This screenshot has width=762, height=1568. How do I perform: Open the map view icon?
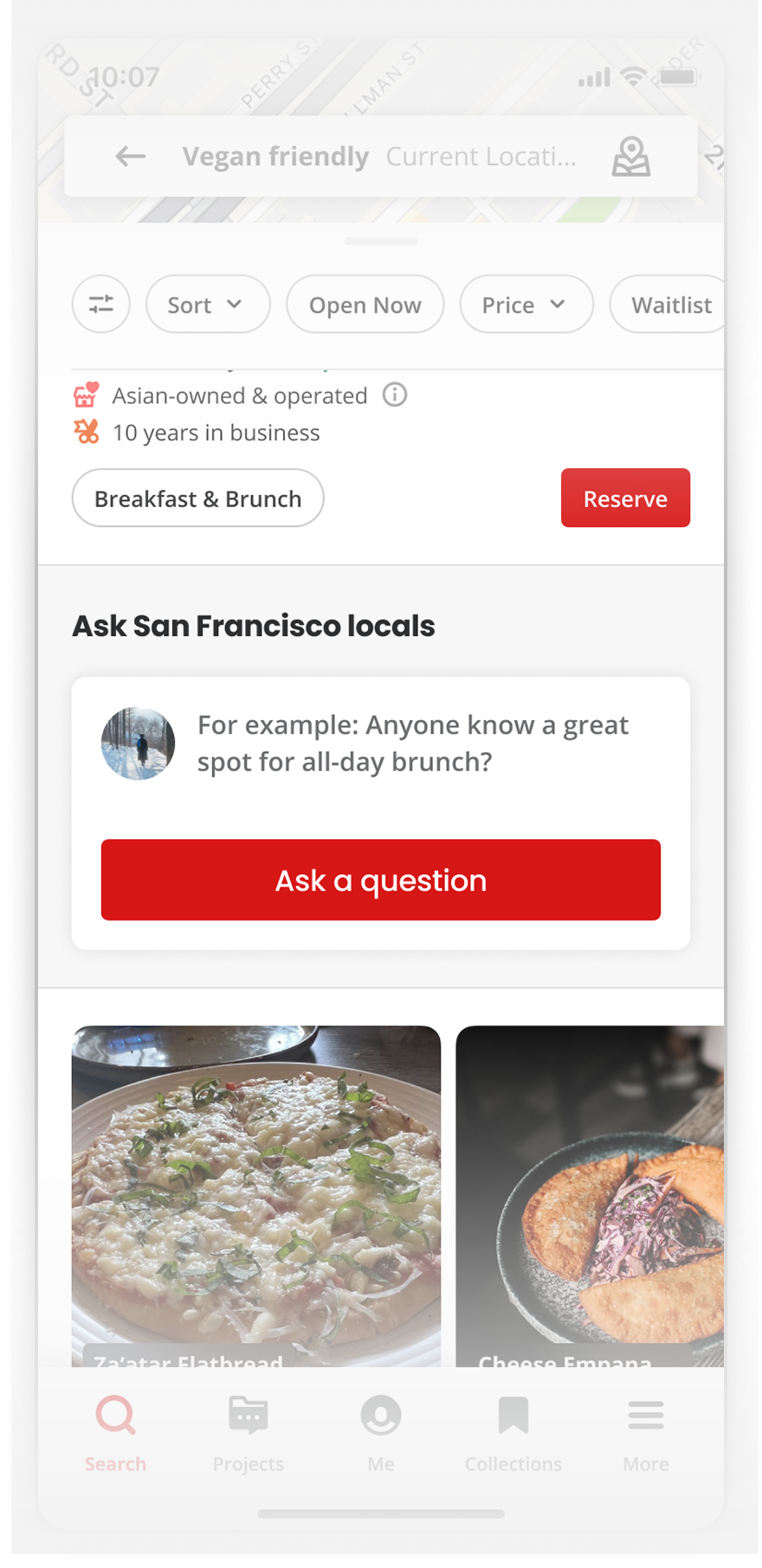630,157
